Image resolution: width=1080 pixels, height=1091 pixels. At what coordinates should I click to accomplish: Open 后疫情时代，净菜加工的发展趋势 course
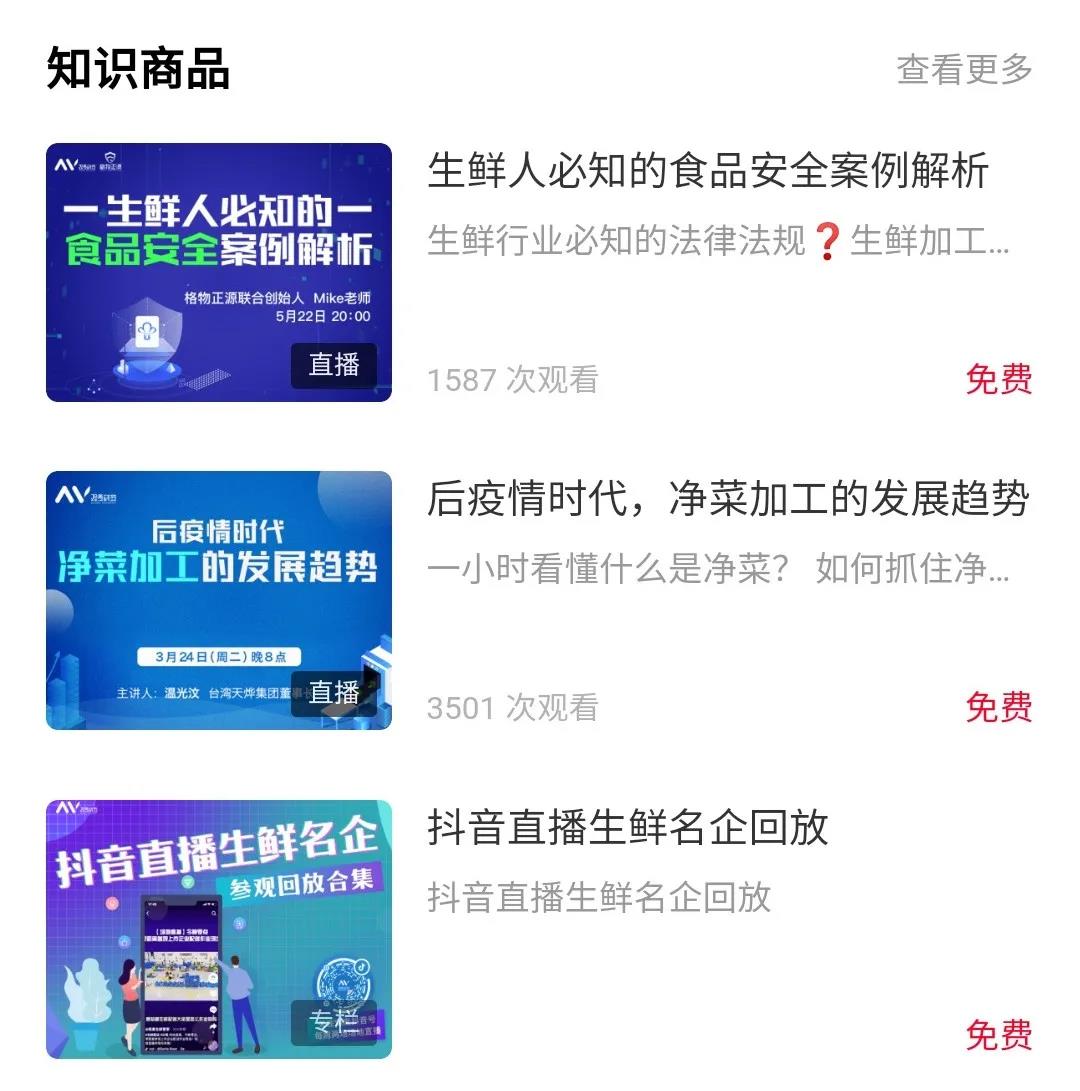[727, 498]
